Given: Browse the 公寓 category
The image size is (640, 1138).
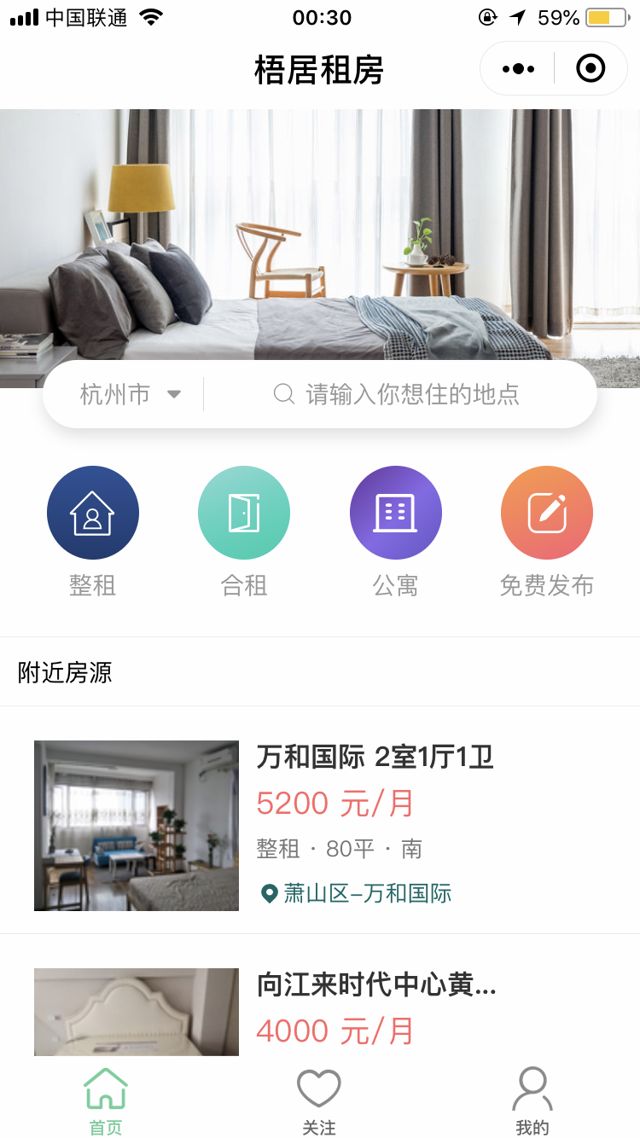Looking at the screenshot, I should click(395, 530).
